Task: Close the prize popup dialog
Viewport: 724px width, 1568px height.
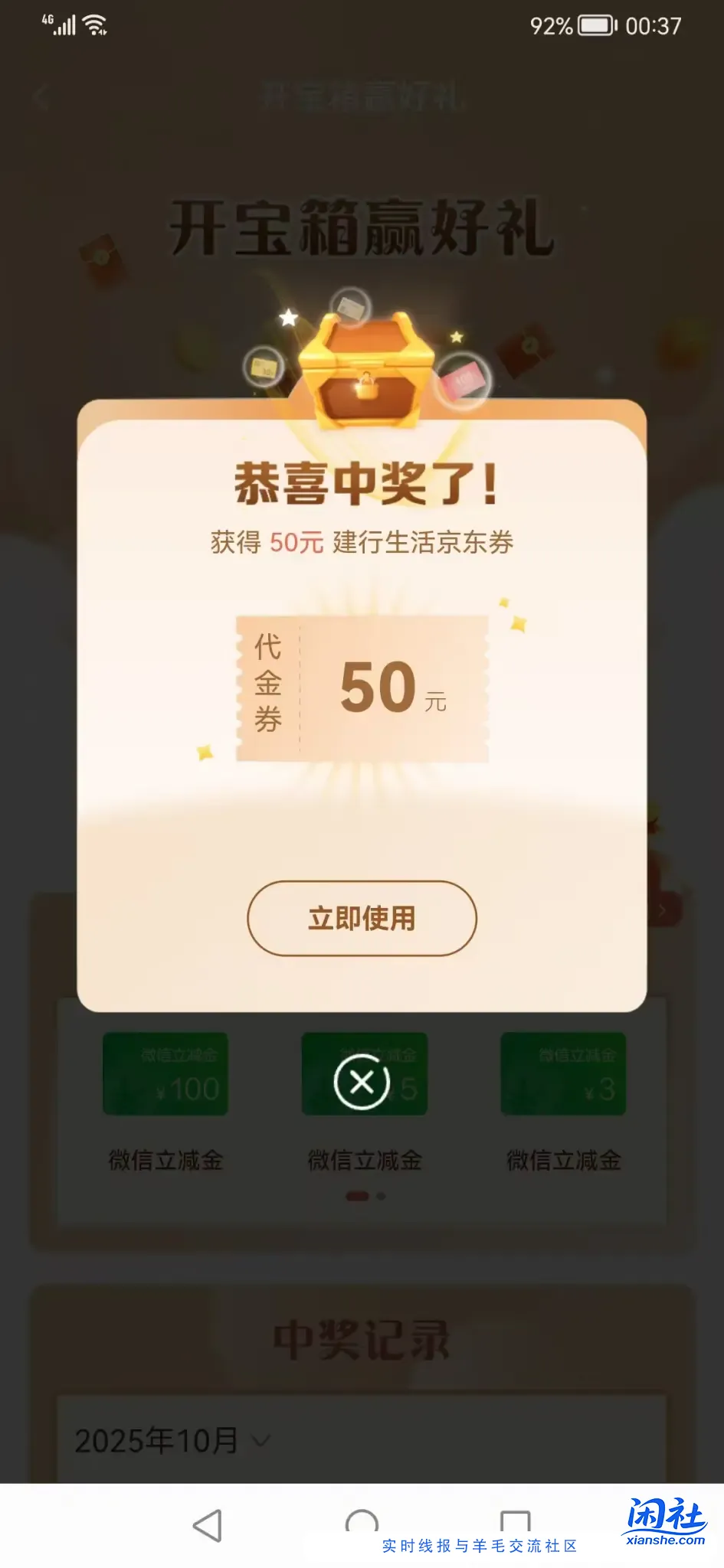Action: (x=362, y=1082)
